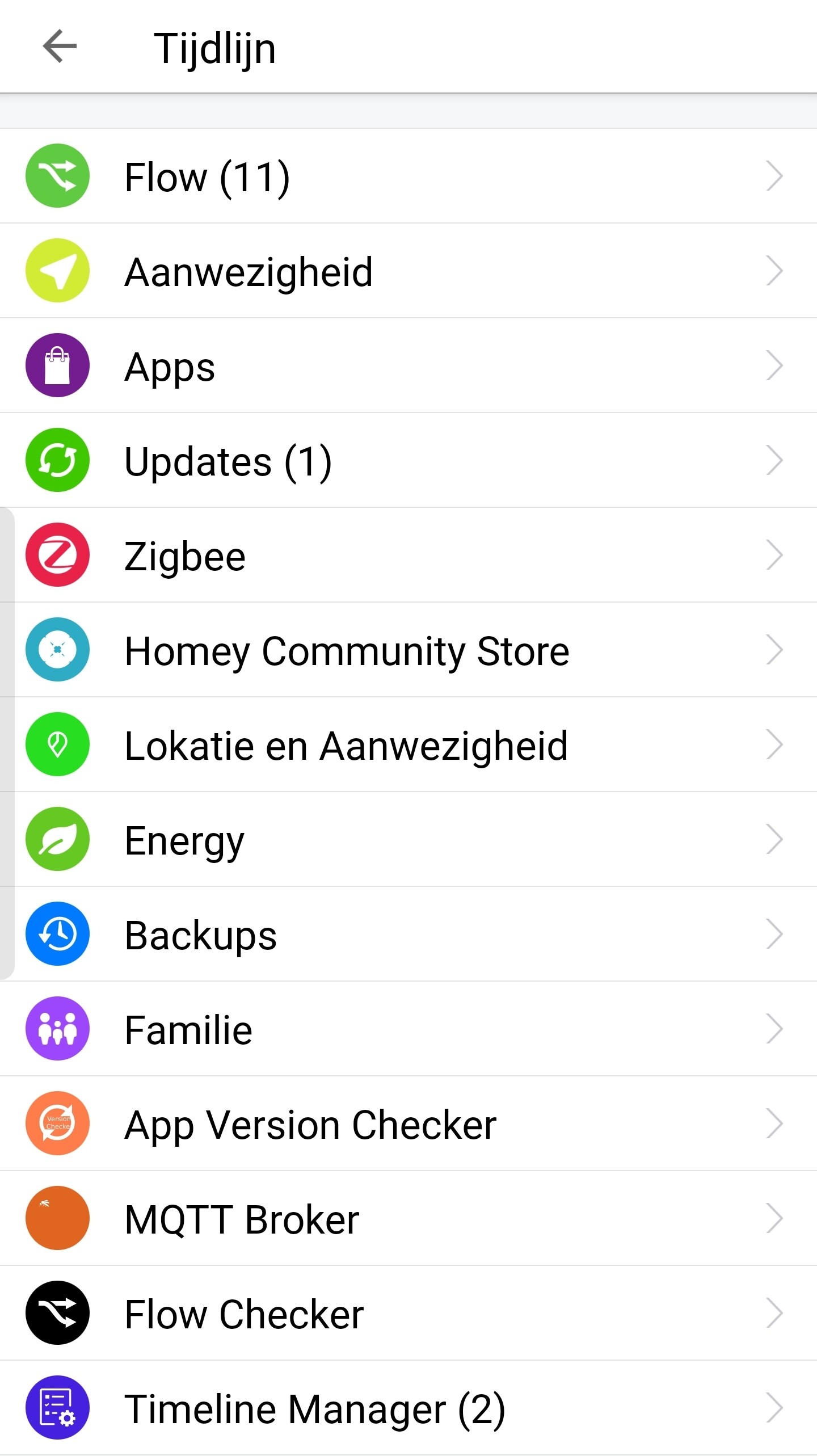Open the Backups row
This screenshot has height=1456, width=817.
click(x=408, y=934)
